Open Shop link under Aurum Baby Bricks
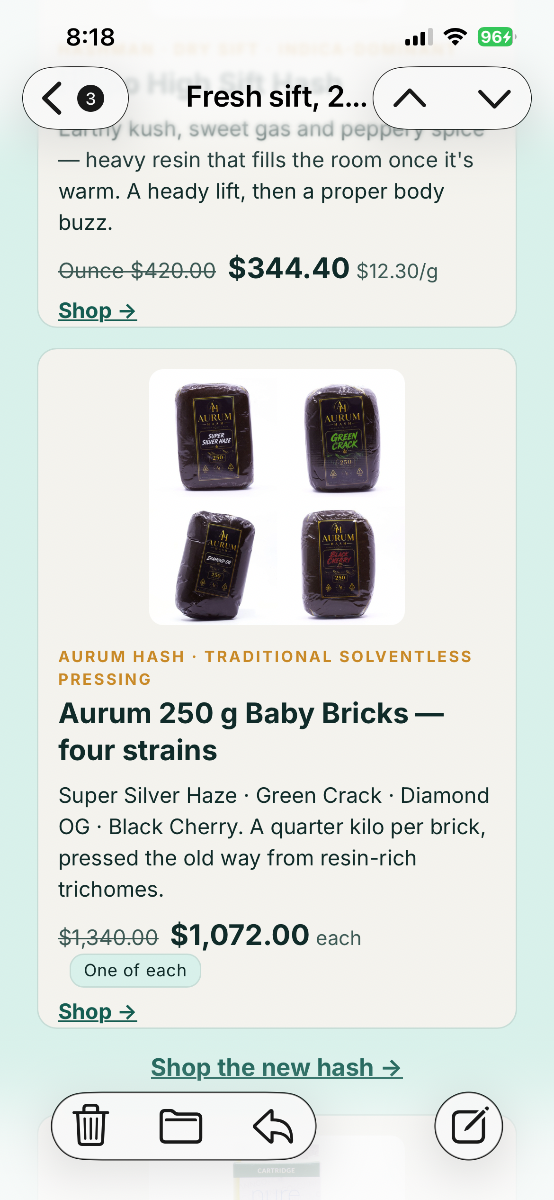This screenshot has width=554, height=1200. pos(97,1012)
